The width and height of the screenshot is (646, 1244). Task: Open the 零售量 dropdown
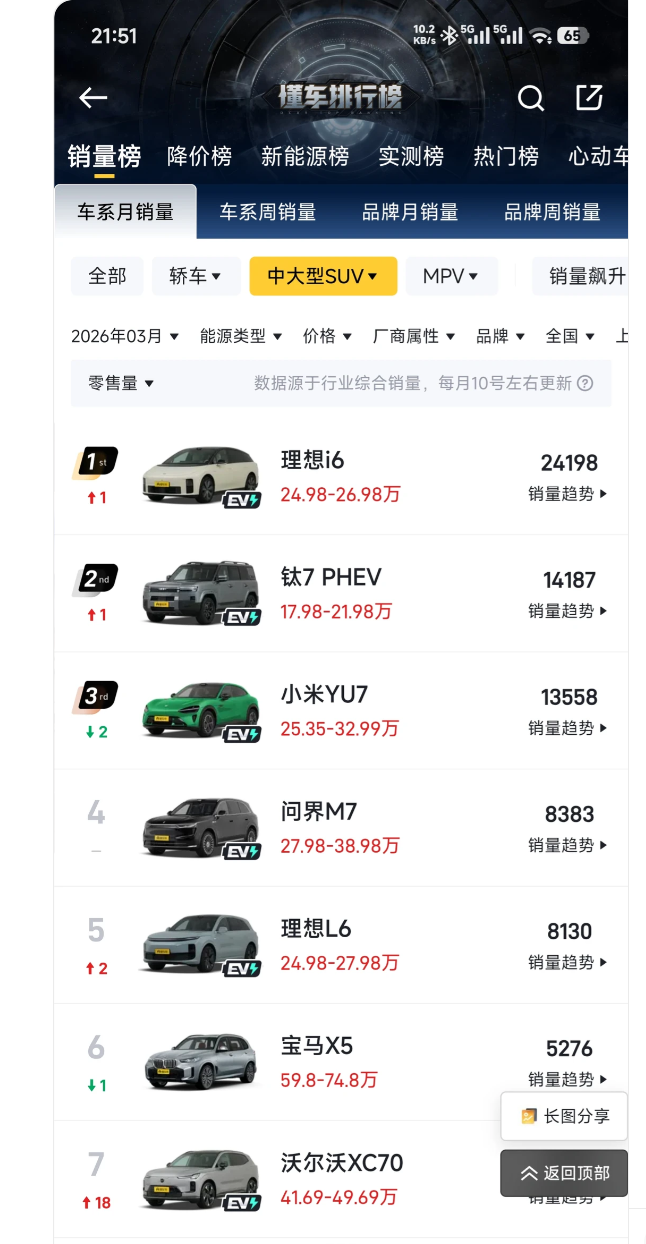click(x=121, y=383)
